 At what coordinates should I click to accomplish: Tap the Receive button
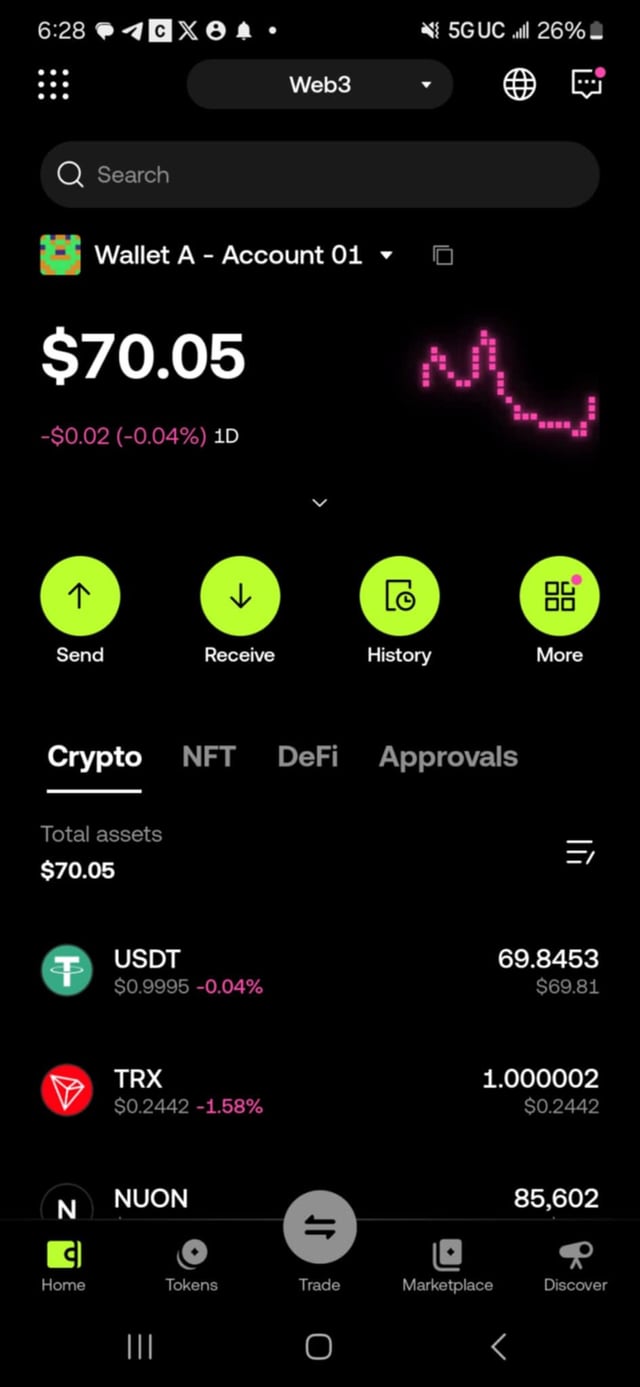pyautogui.click(x=240, y=597)
